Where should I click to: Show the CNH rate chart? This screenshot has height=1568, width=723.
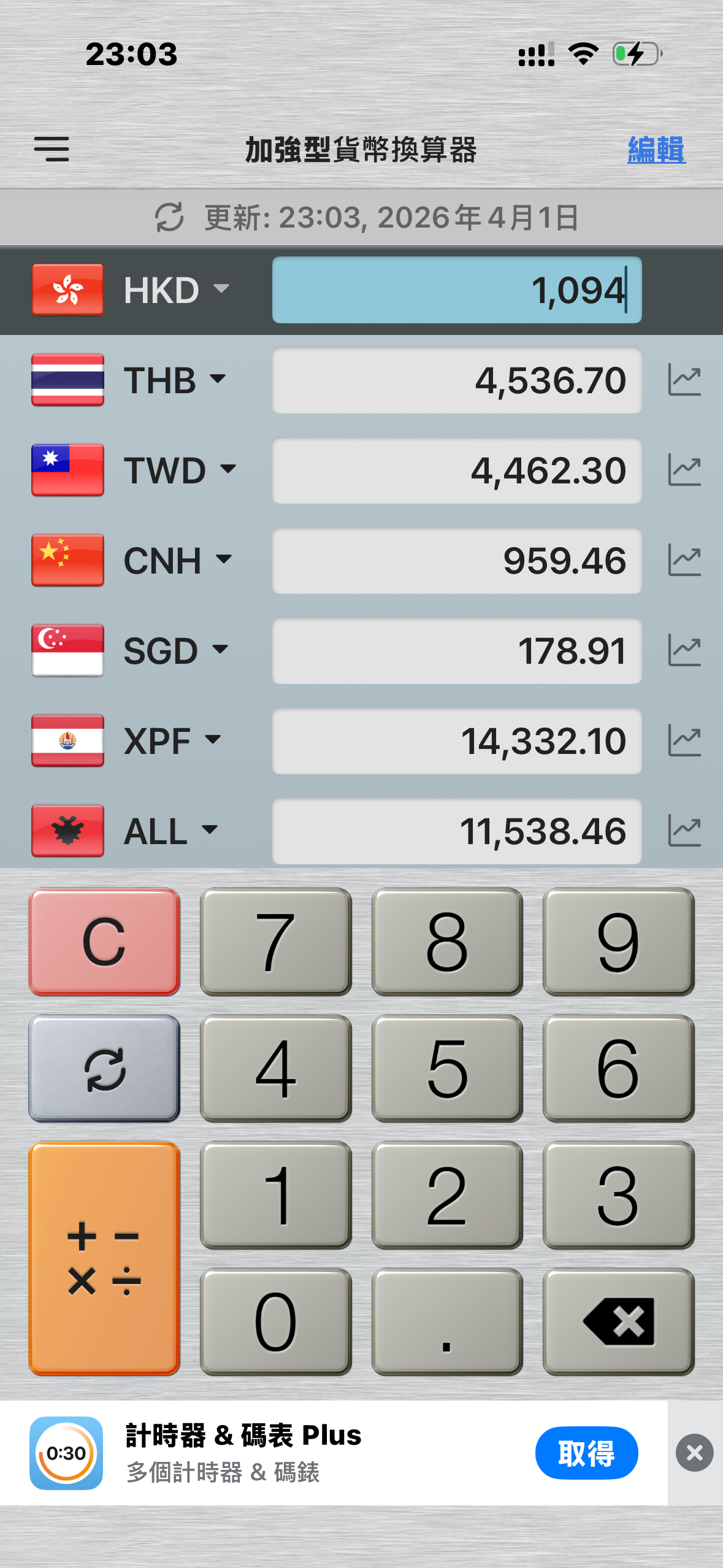tap(684, 561)
